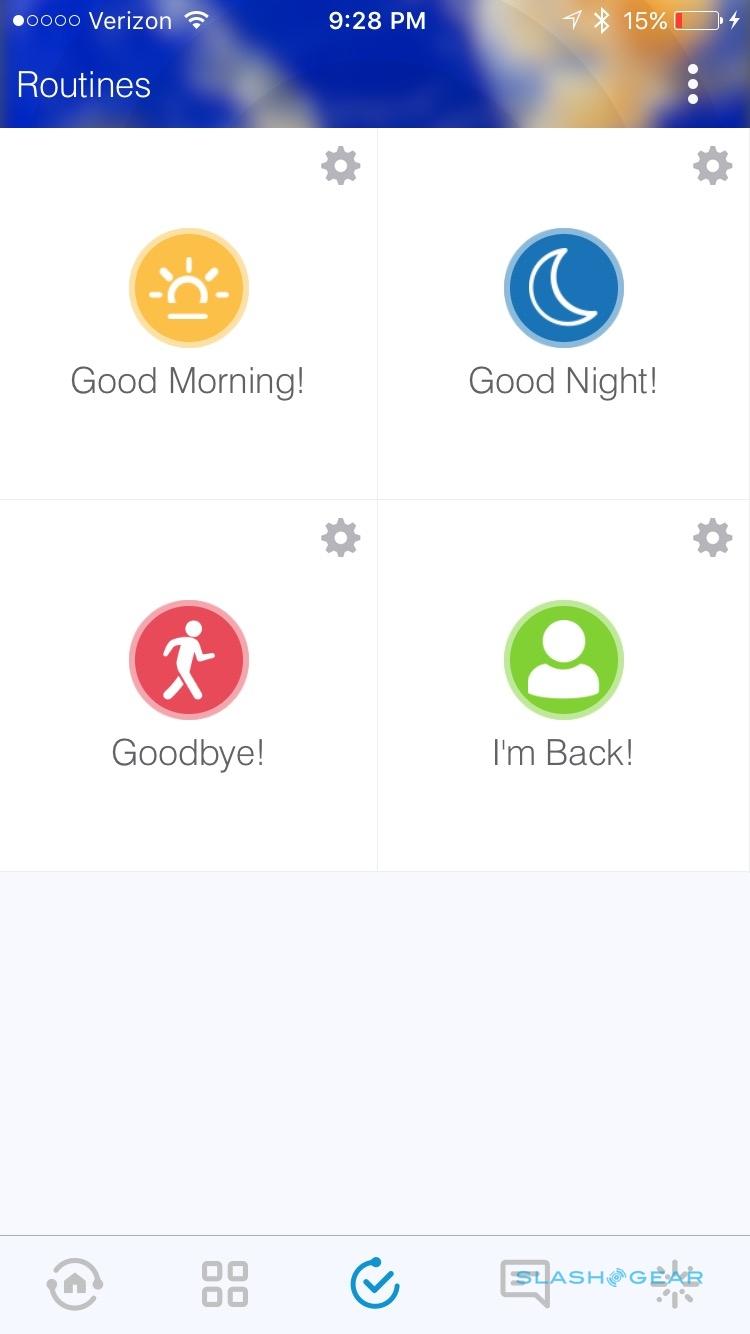
Task: Trigger the Goodbye! routine
Action: click(x=188, y=660)
